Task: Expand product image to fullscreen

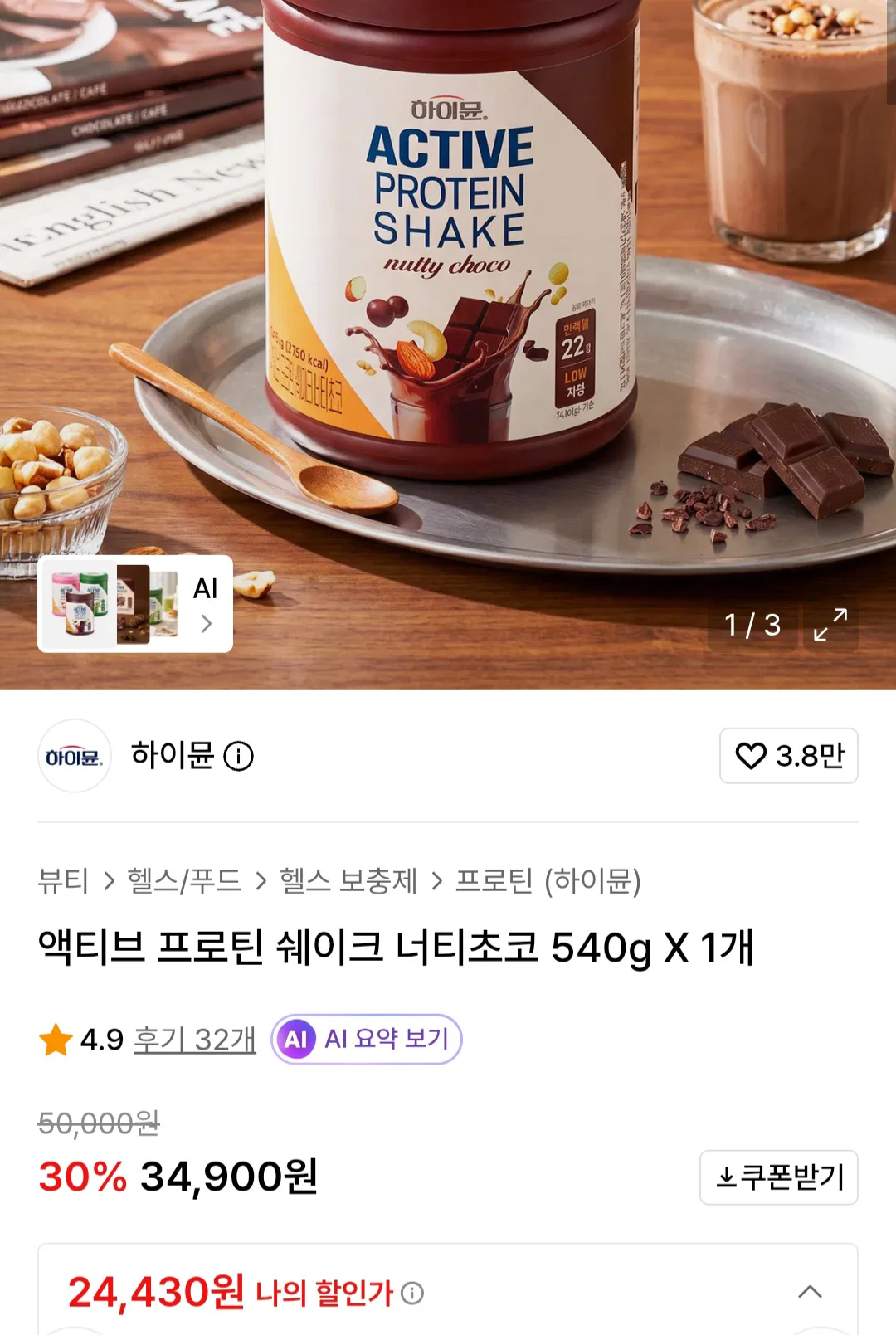Action: pyautogui.click(x=830, y=624)
